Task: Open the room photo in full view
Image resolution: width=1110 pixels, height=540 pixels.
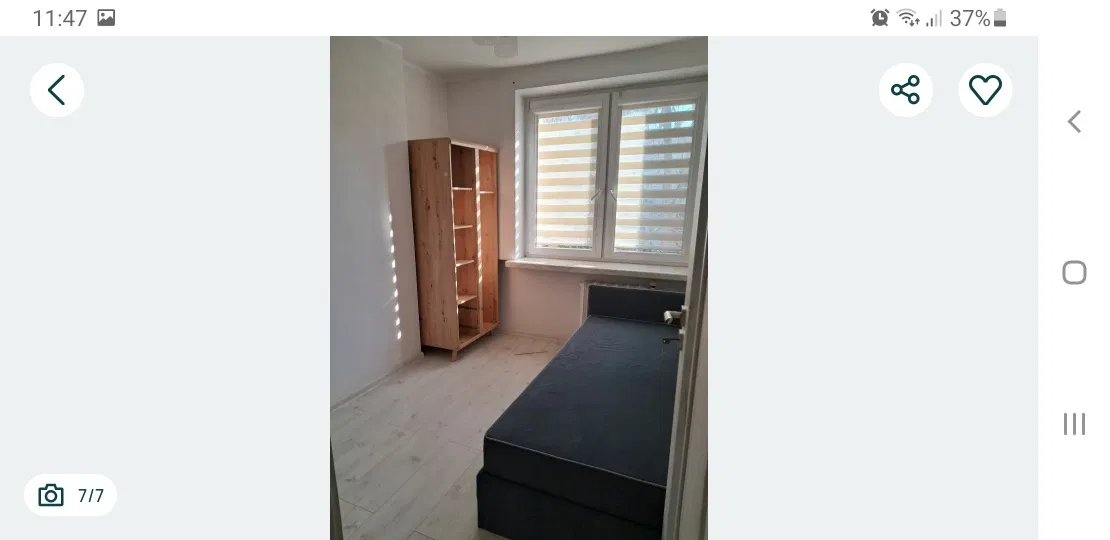Action: point(518,288)
